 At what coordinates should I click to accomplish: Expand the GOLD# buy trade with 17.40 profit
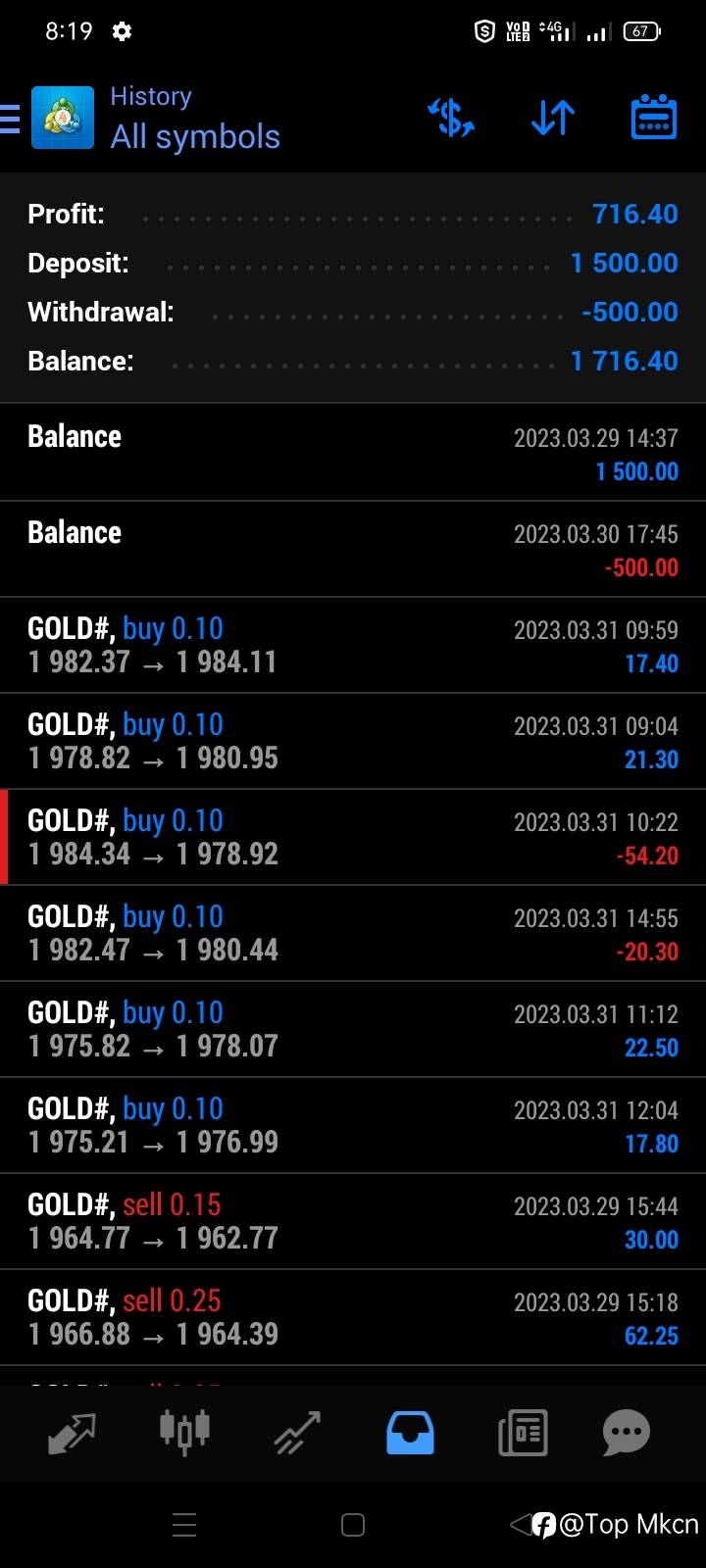coord(353,645)
